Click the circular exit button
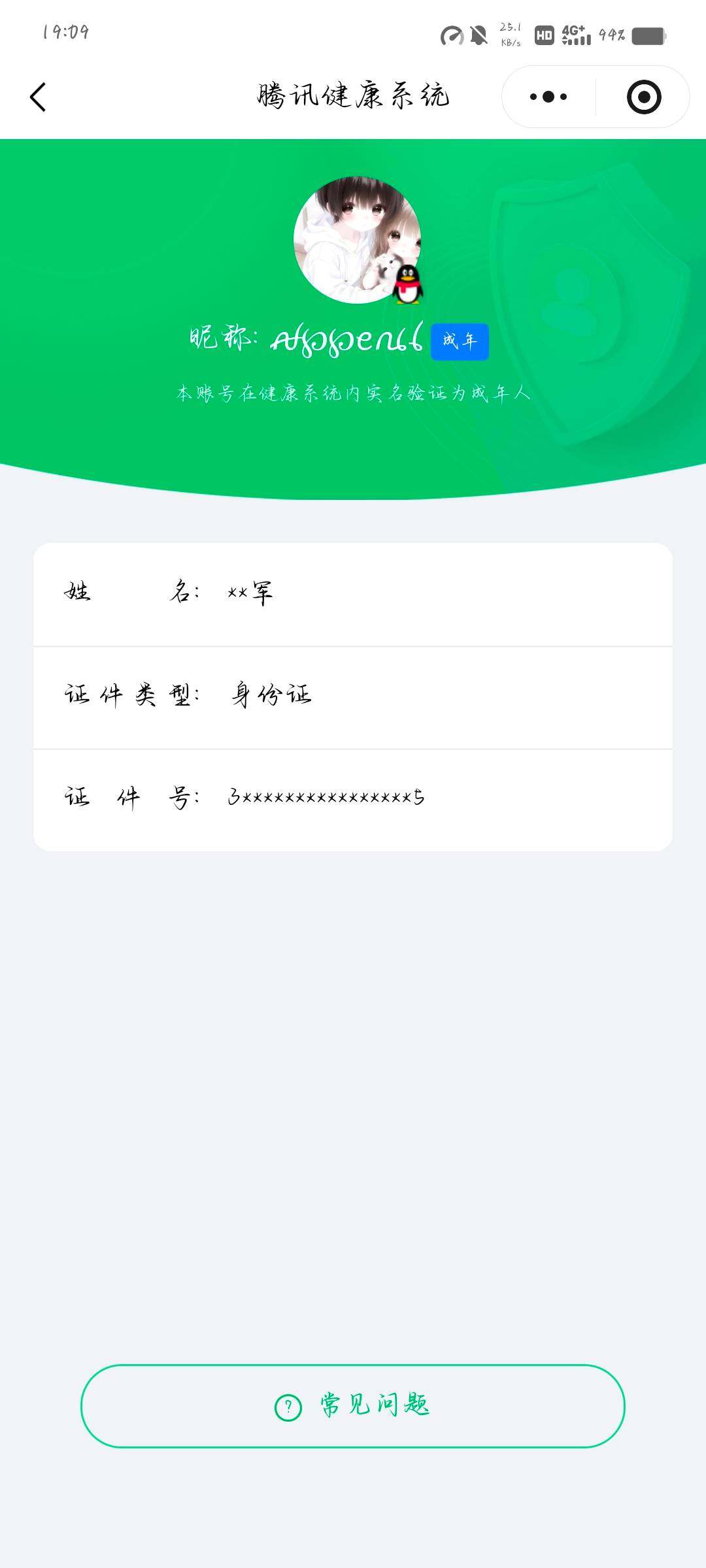 645,96
